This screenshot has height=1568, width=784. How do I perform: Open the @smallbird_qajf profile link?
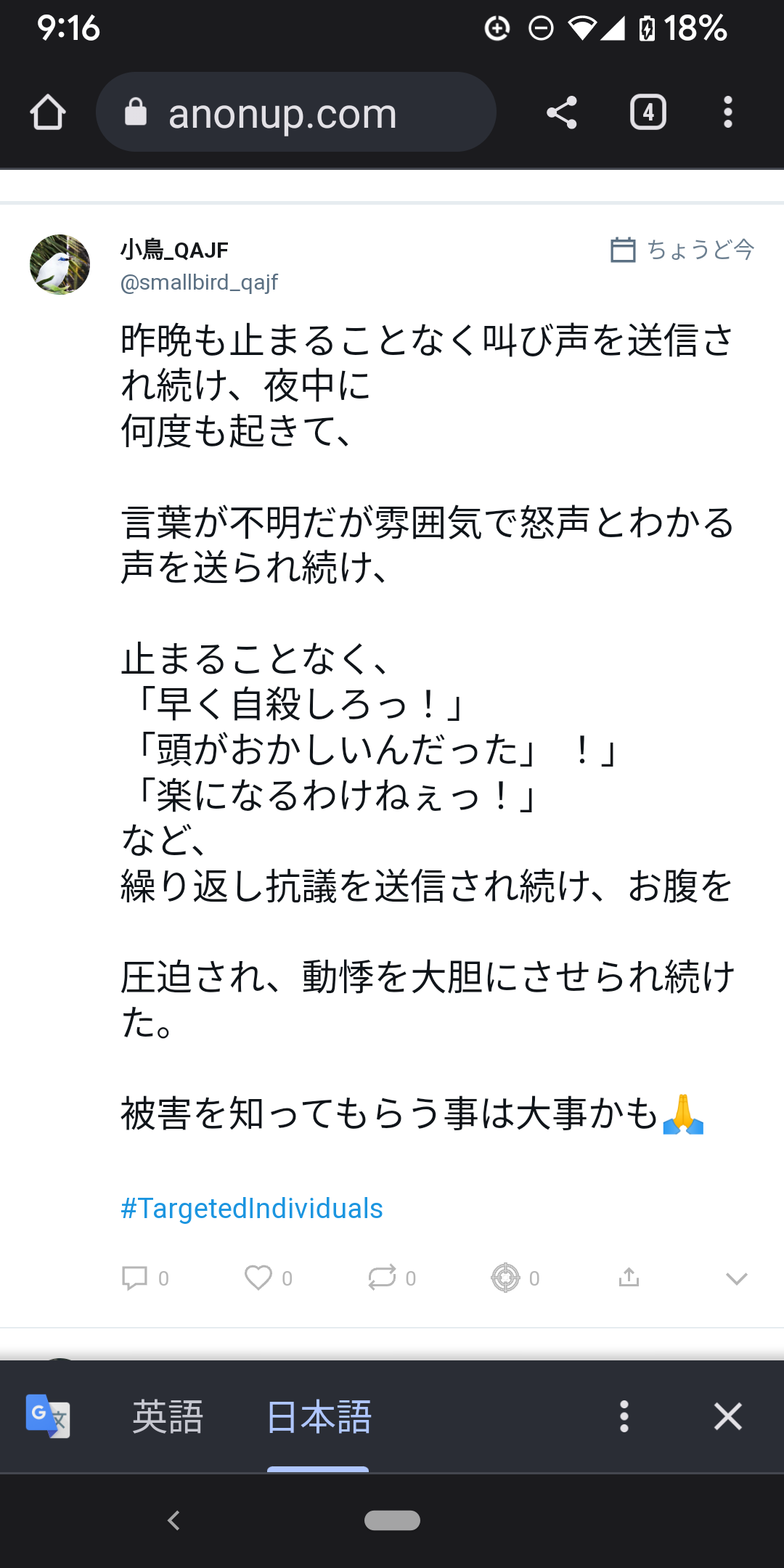(199, 282)
